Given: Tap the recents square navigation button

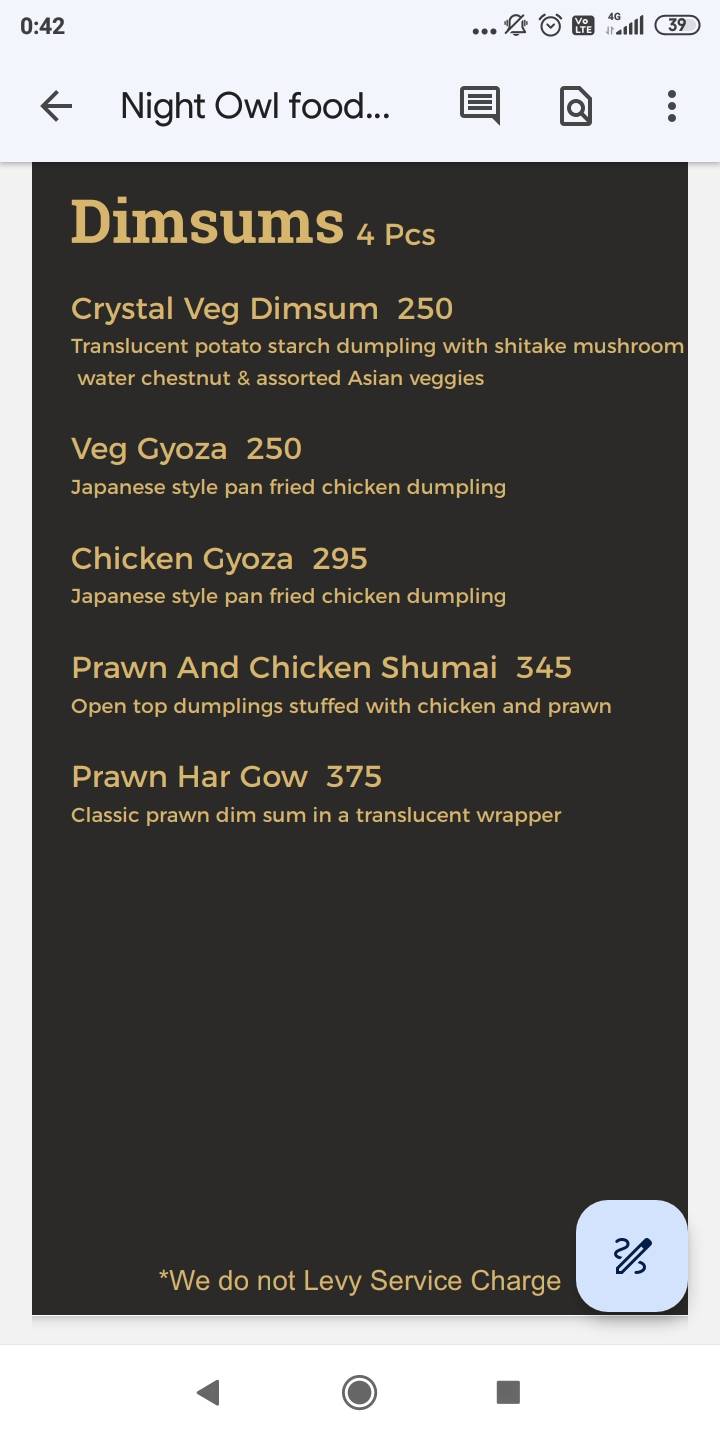Looking at the screenshot, I should coord(508,1391).
